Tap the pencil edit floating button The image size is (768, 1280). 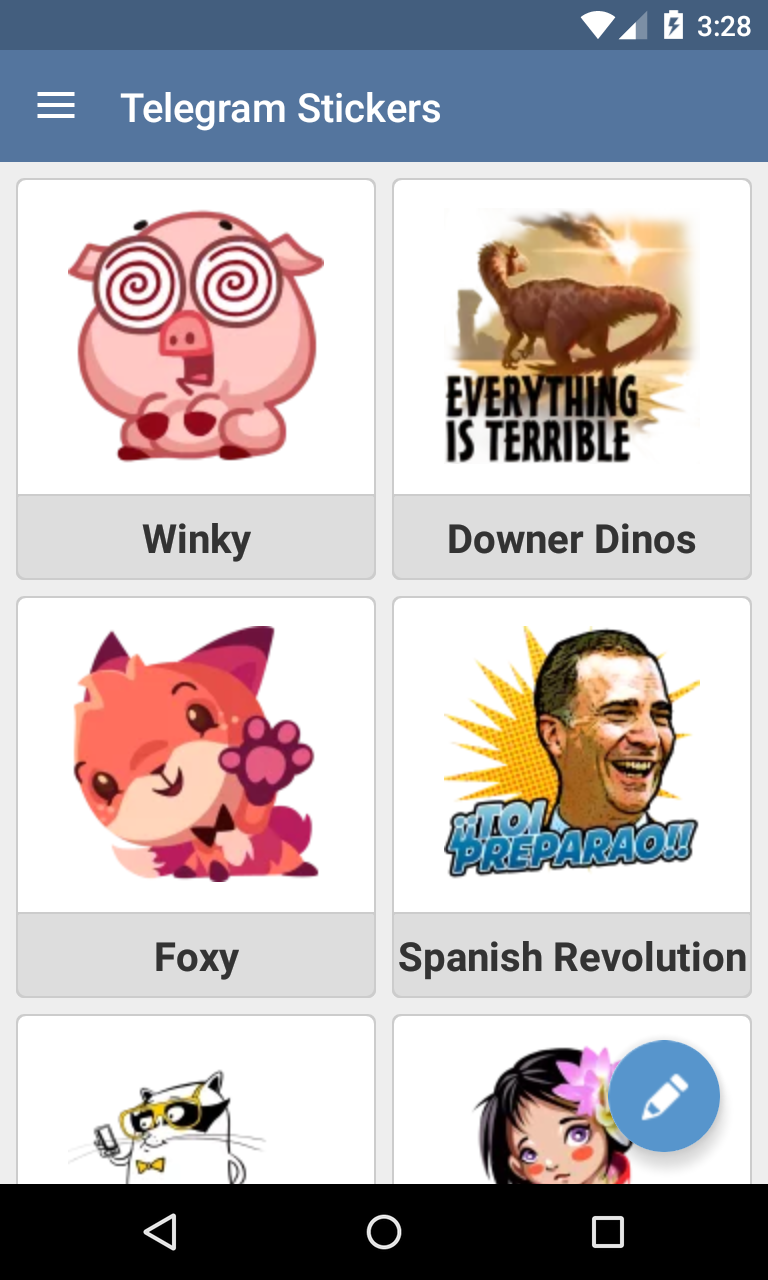click(x=664, y=1096)
